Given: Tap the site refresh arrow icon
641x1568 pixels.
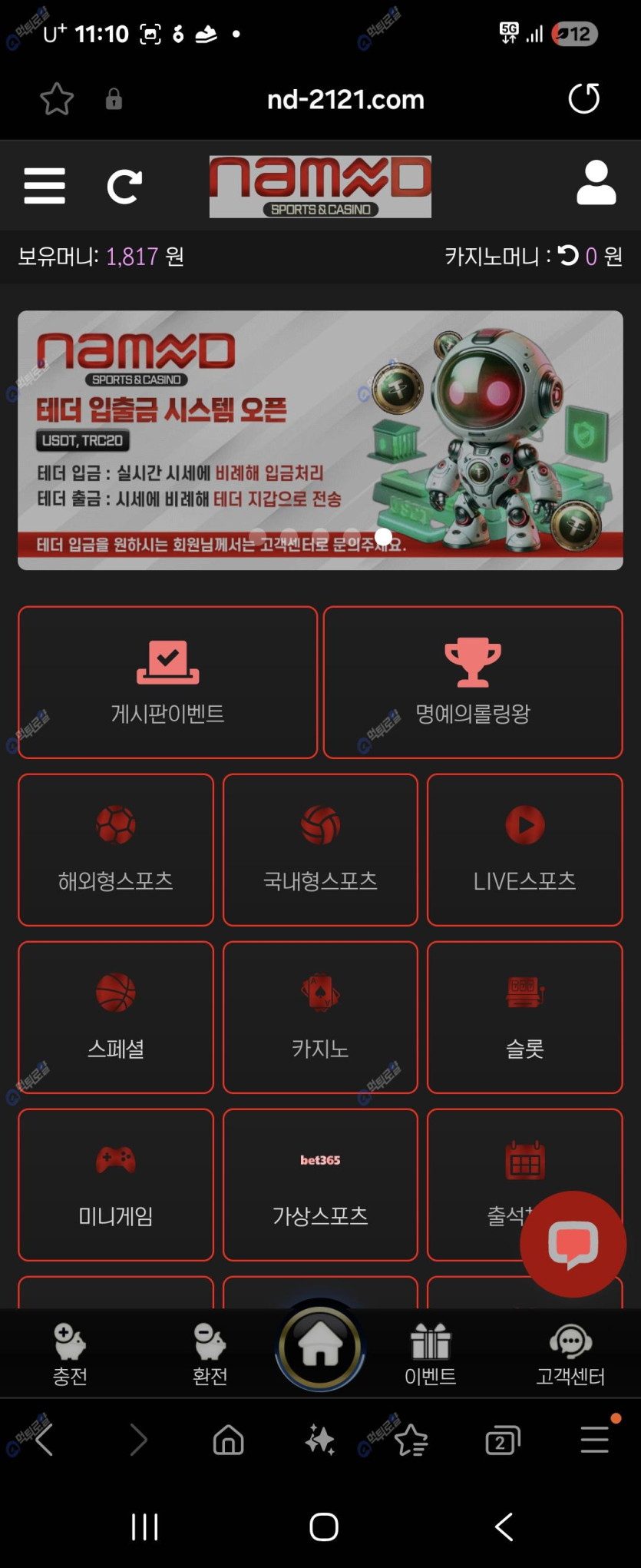Looking at the screenshot, I should 124,186.
